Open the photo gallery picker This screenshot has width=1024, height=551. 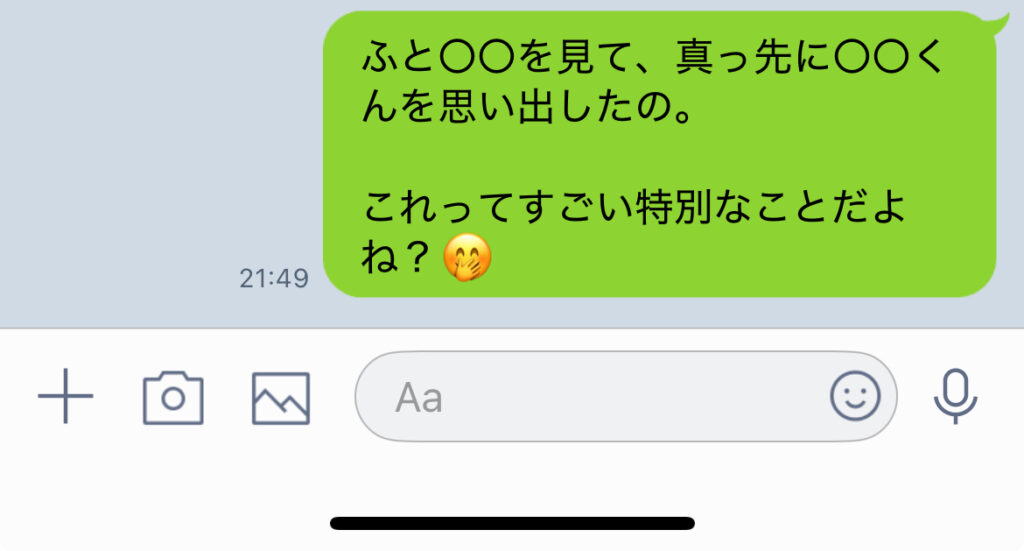(280, 398)
